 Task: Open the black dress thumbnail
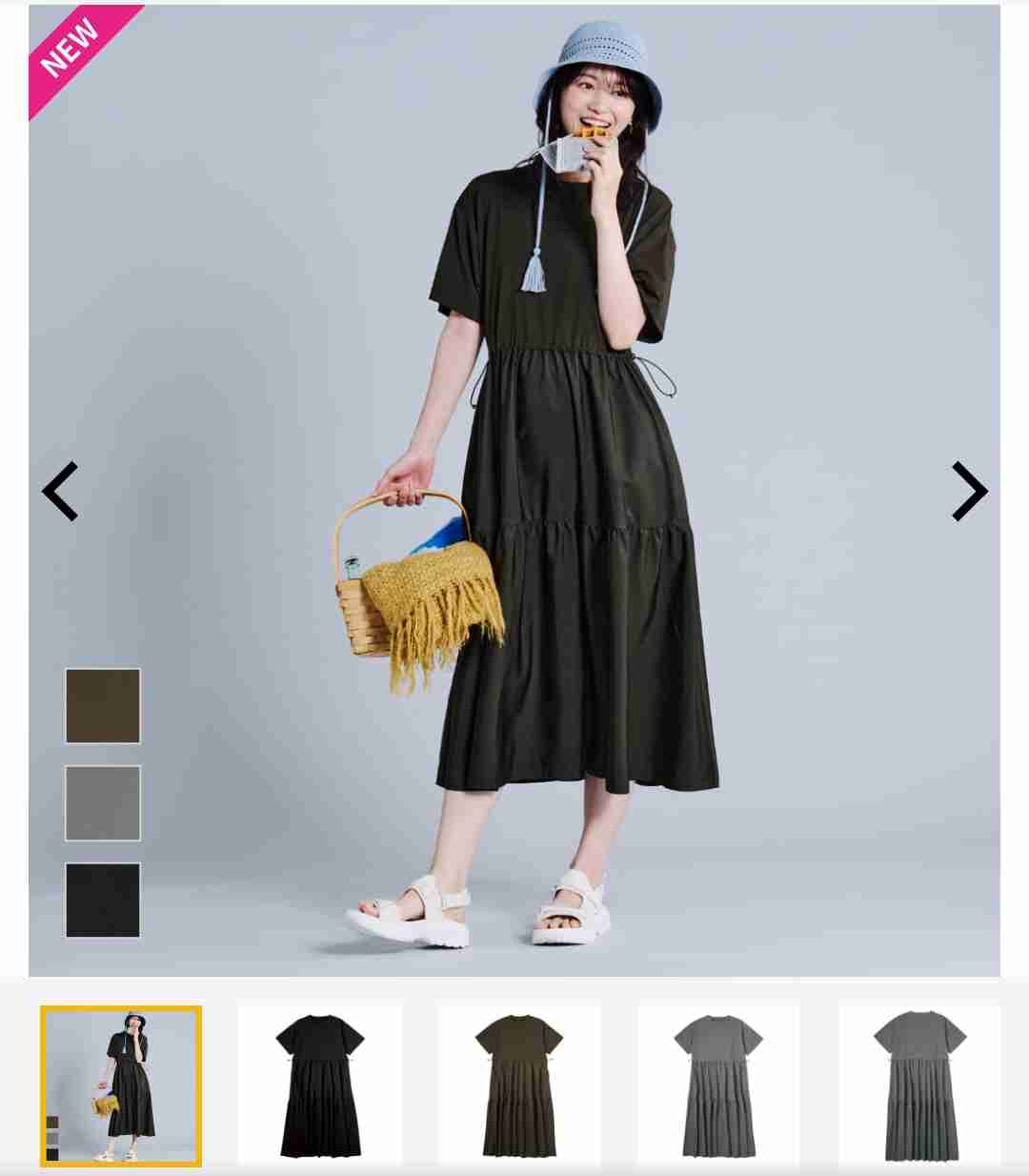320,1085
